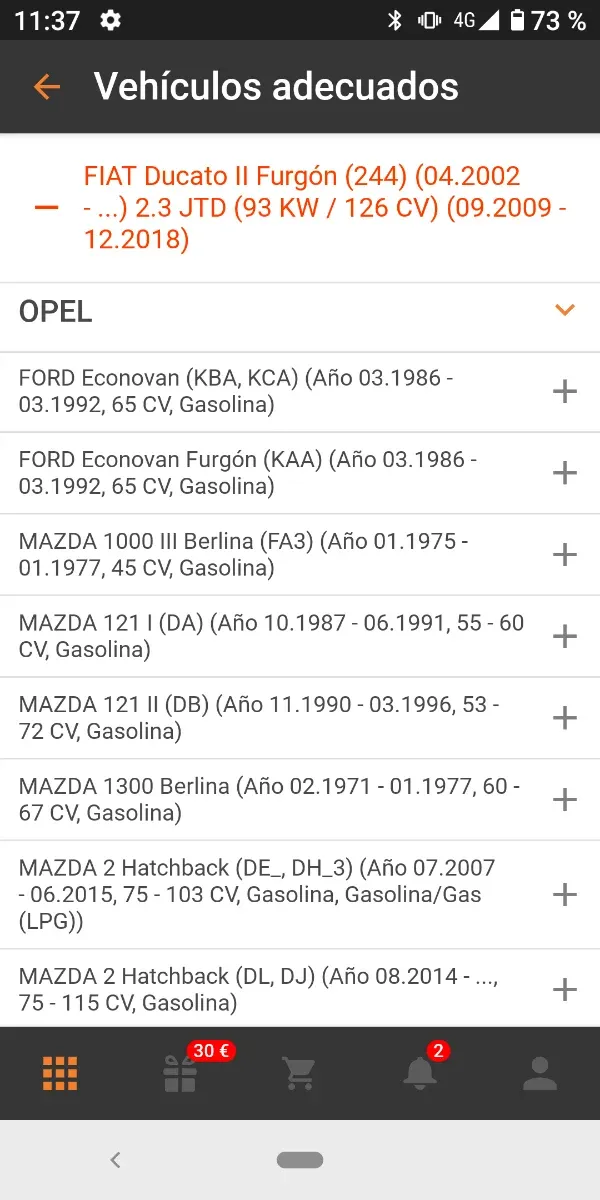This screenshot has height=1200, width=600.
Task: Expand FORD Econovan Furgón (KAA) row
Action: pos(564,473)
